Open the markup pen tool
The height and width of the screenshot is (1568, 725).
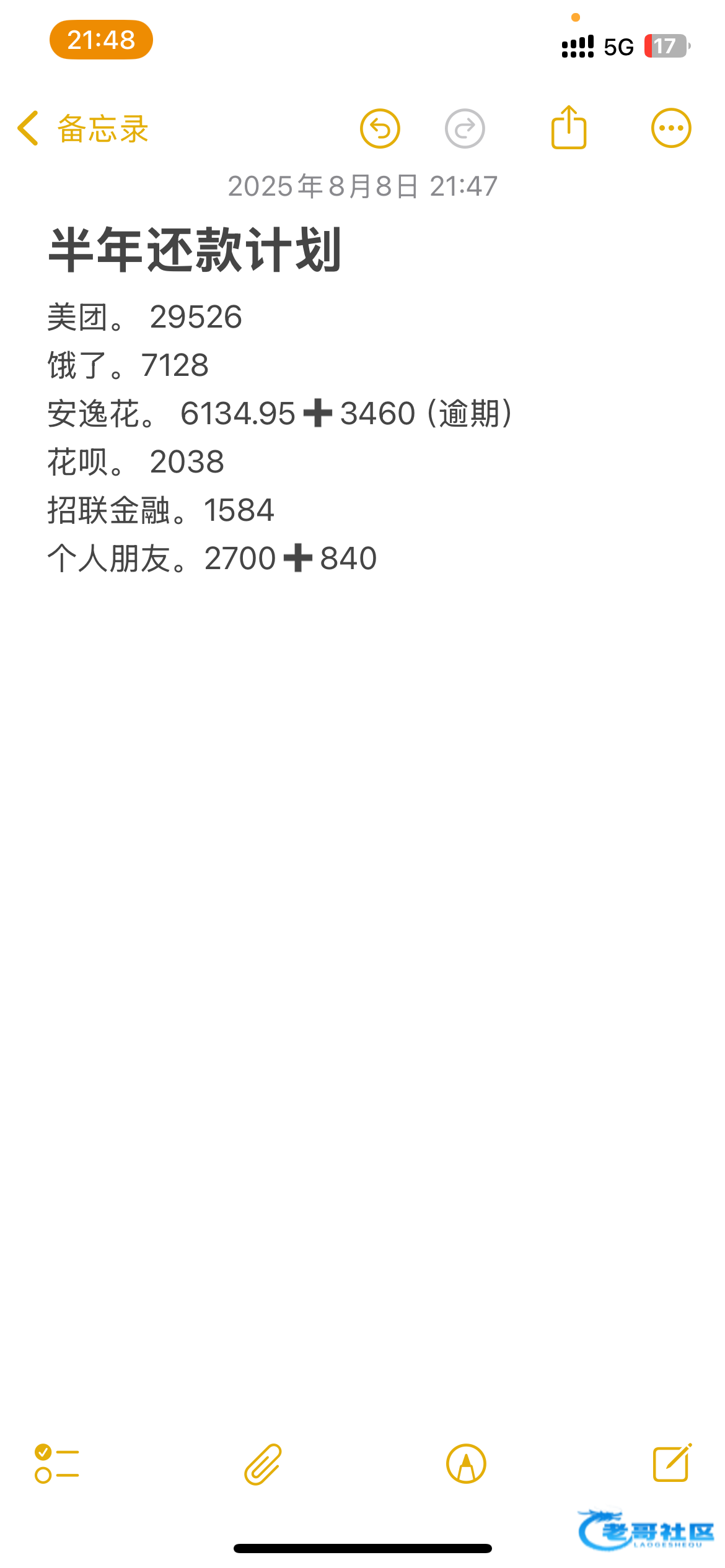[466, 1464]
